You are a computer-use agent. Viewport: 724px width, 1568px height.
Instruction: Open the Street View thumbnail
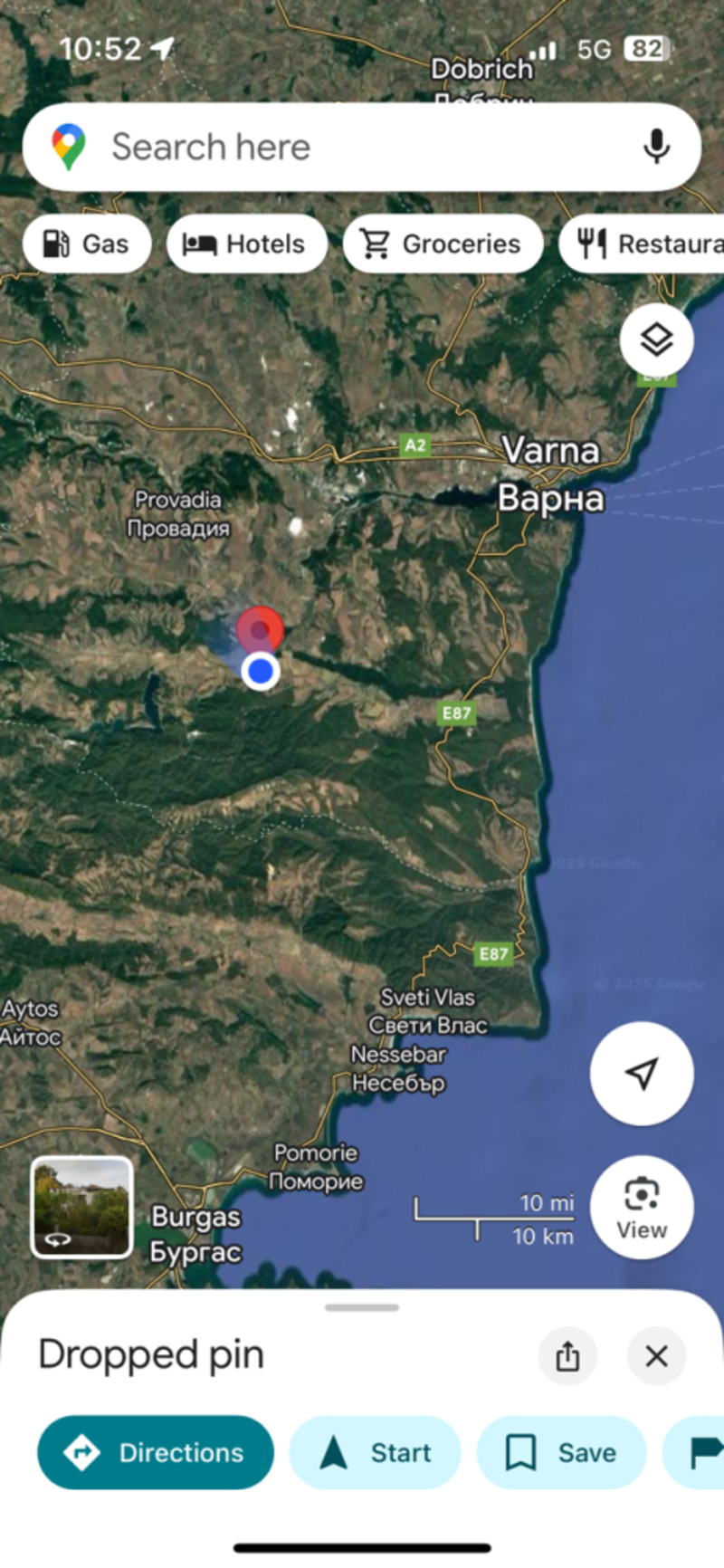[x=82, y=1208]
